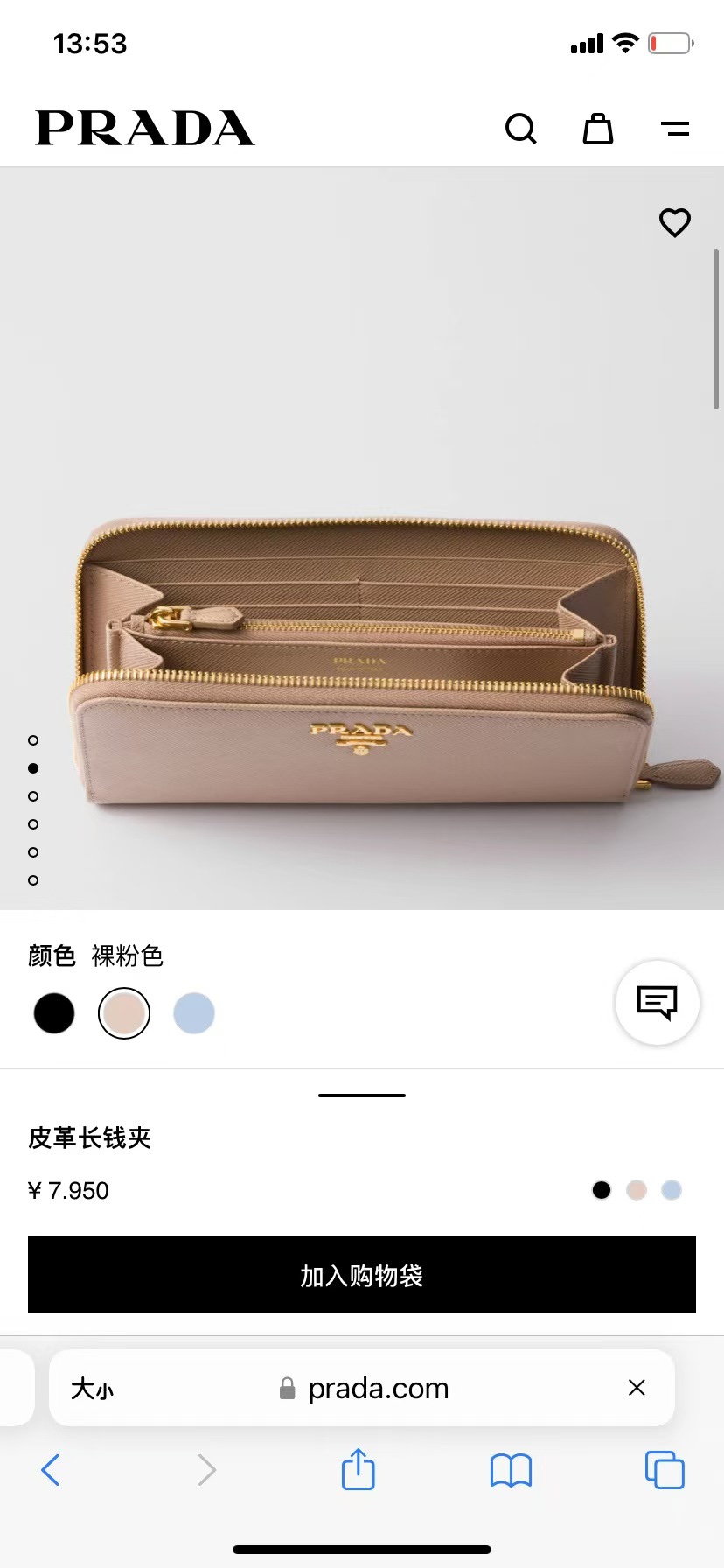The width and height of the screenshot is (724, 1568).
Task: Open the live chat bubble
Action: click(657, 1003)
